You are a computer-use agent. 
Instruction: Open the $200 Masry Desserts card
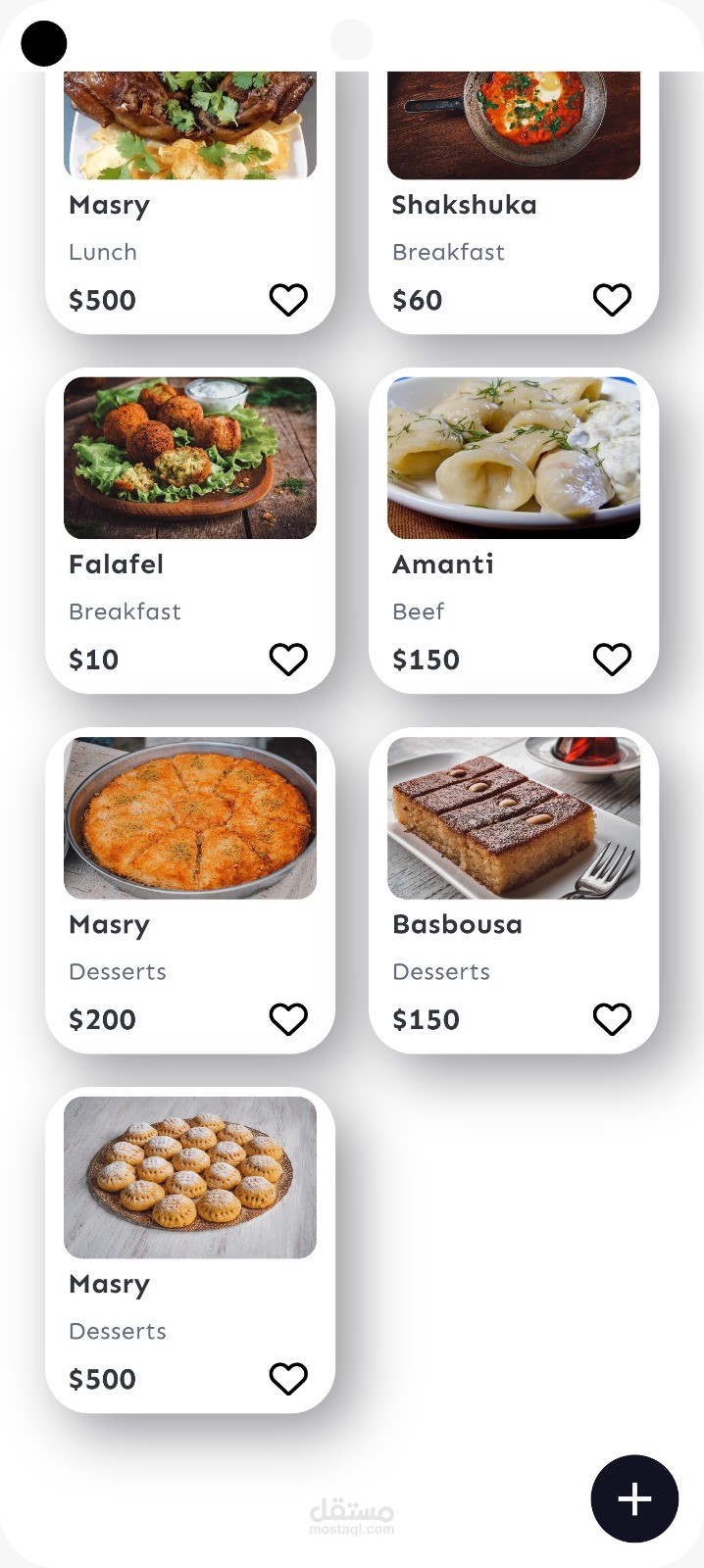(x=189, y=818)
